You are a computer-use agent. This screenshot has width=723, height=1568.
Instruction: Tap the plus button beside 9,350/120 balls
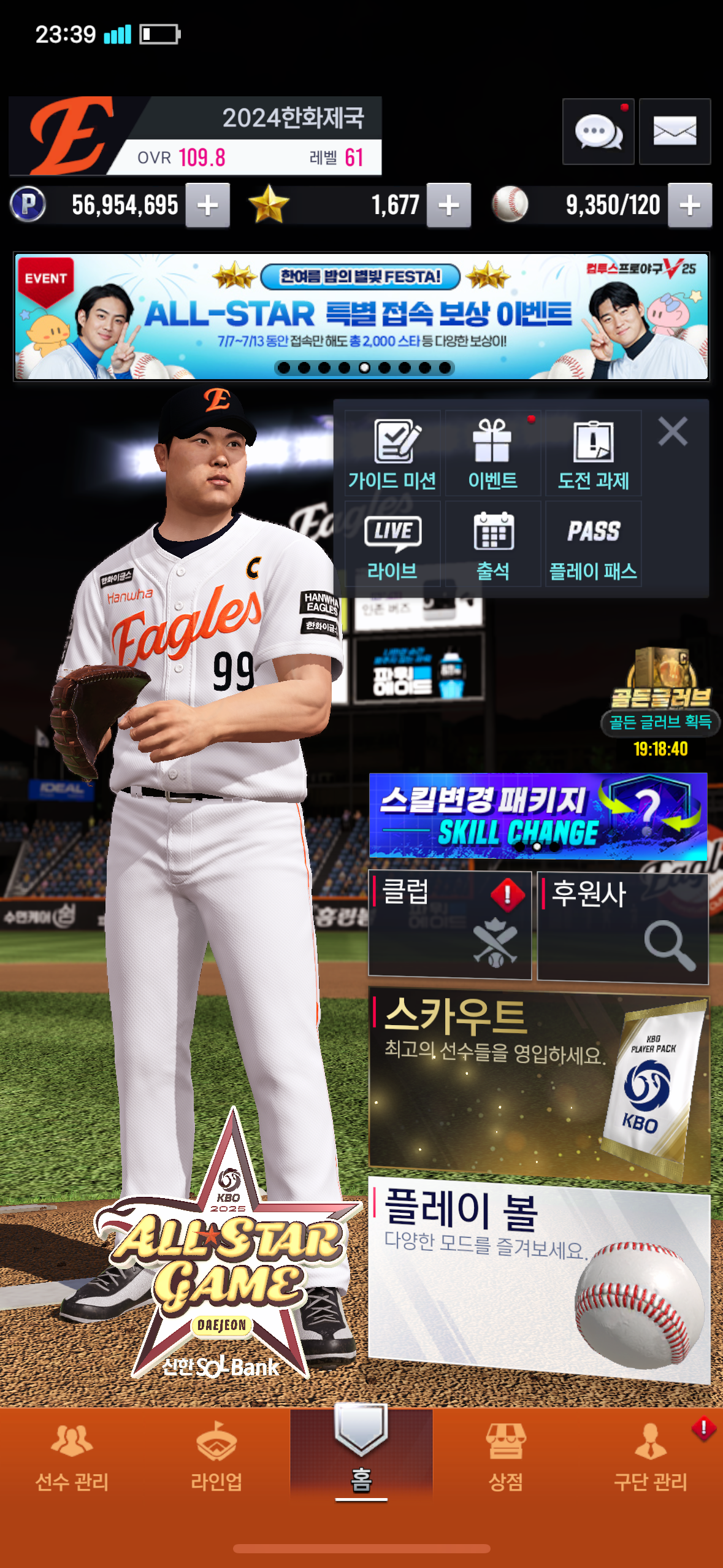690,205
